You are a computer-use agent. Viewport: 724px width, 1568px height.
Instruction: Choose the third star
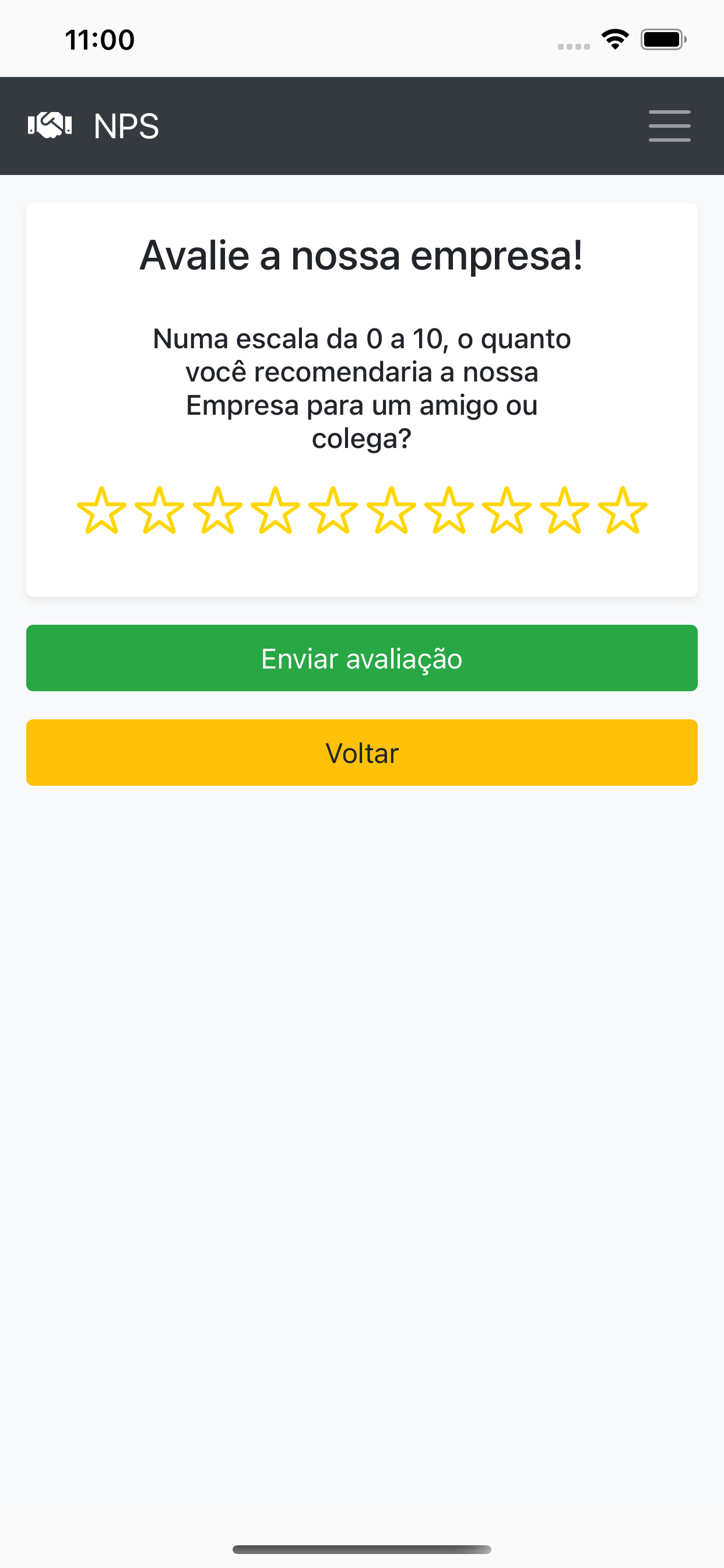pyautogui.click(x=217, y=512)
